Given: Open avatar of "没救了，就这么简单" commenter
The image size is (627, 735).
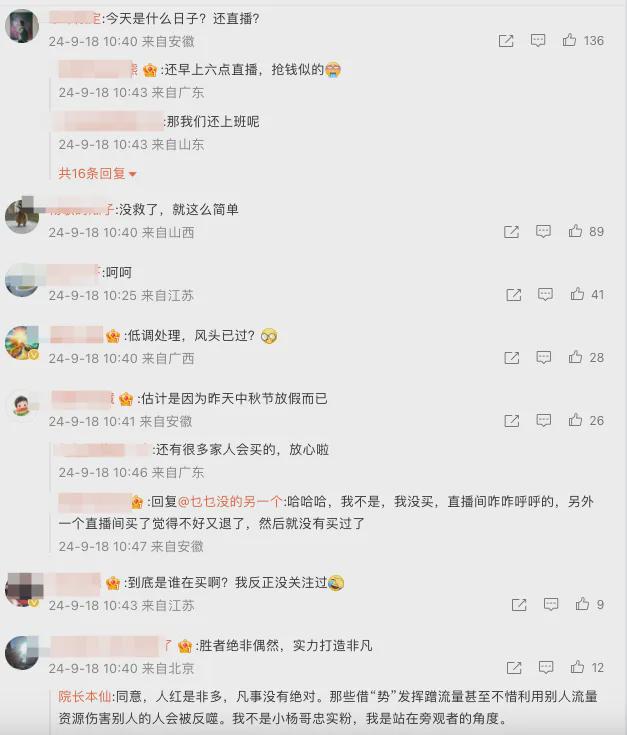Looking at the screenshot, I should pos(22,216).
